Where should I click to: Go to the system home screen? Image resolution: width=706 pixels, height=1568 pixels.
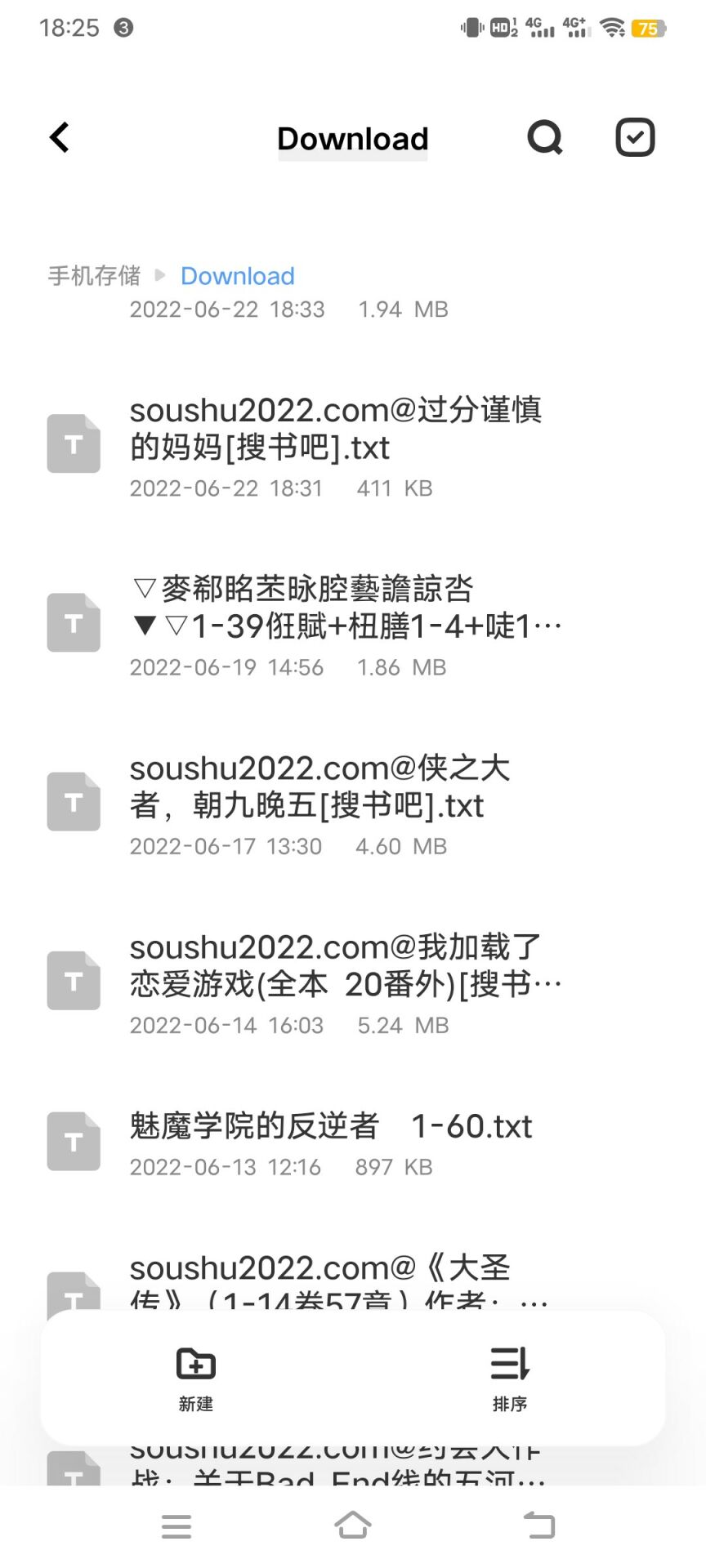pos(353,1526)
